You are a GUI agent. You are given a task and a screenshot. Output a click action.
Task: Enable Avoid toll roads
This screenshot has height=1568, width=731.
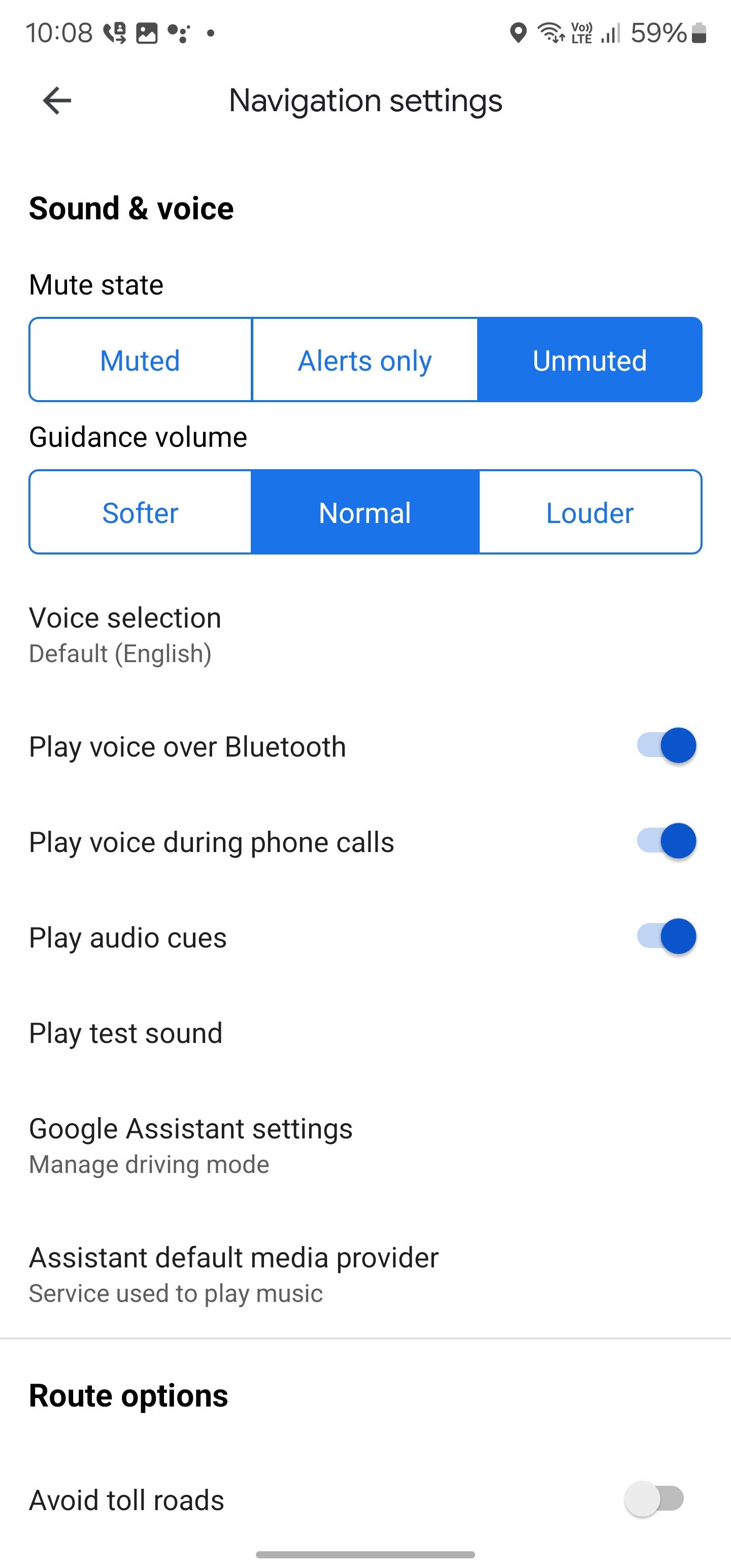pos(655,1499)
